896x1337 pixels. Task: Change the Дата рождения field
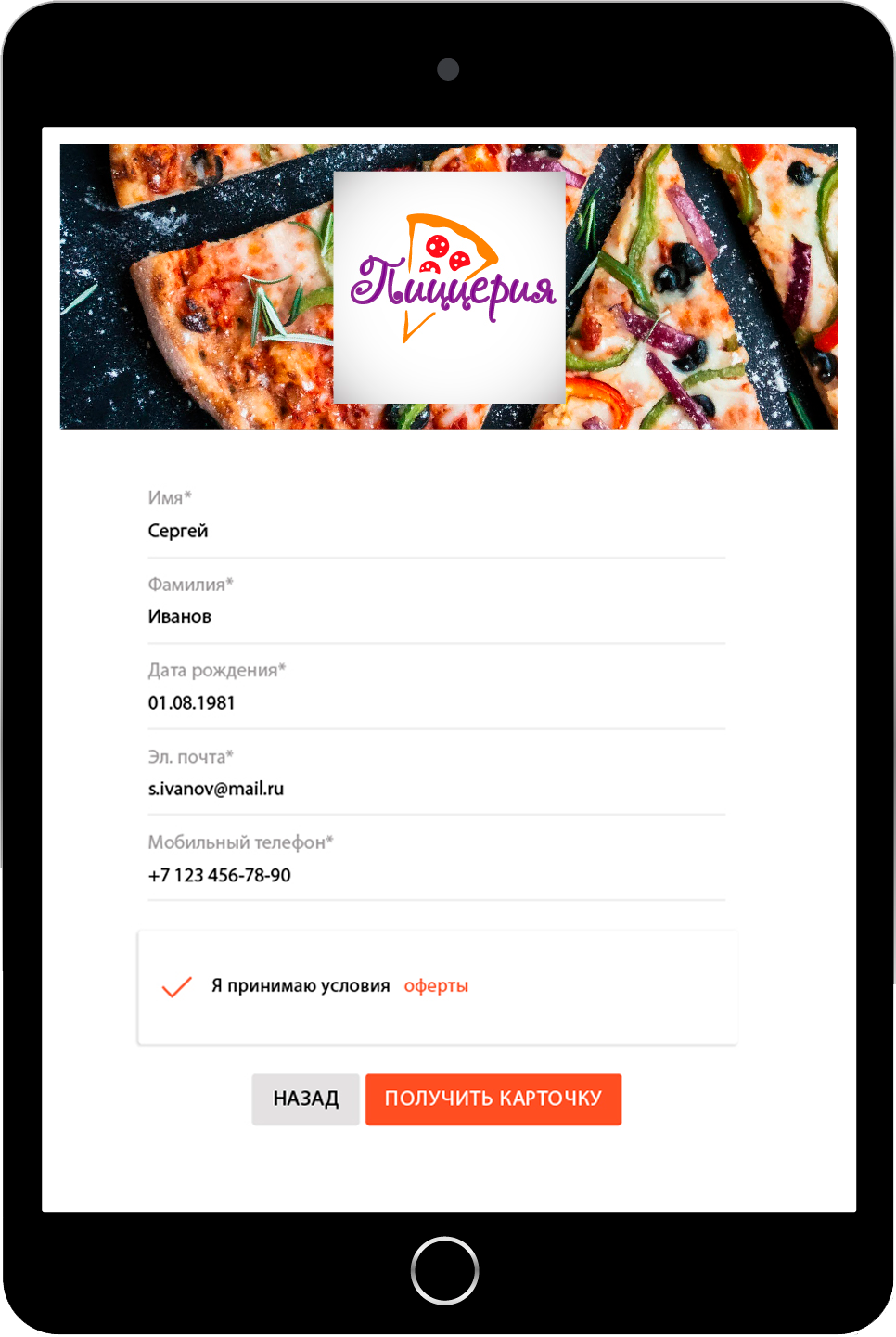point(436,703)
